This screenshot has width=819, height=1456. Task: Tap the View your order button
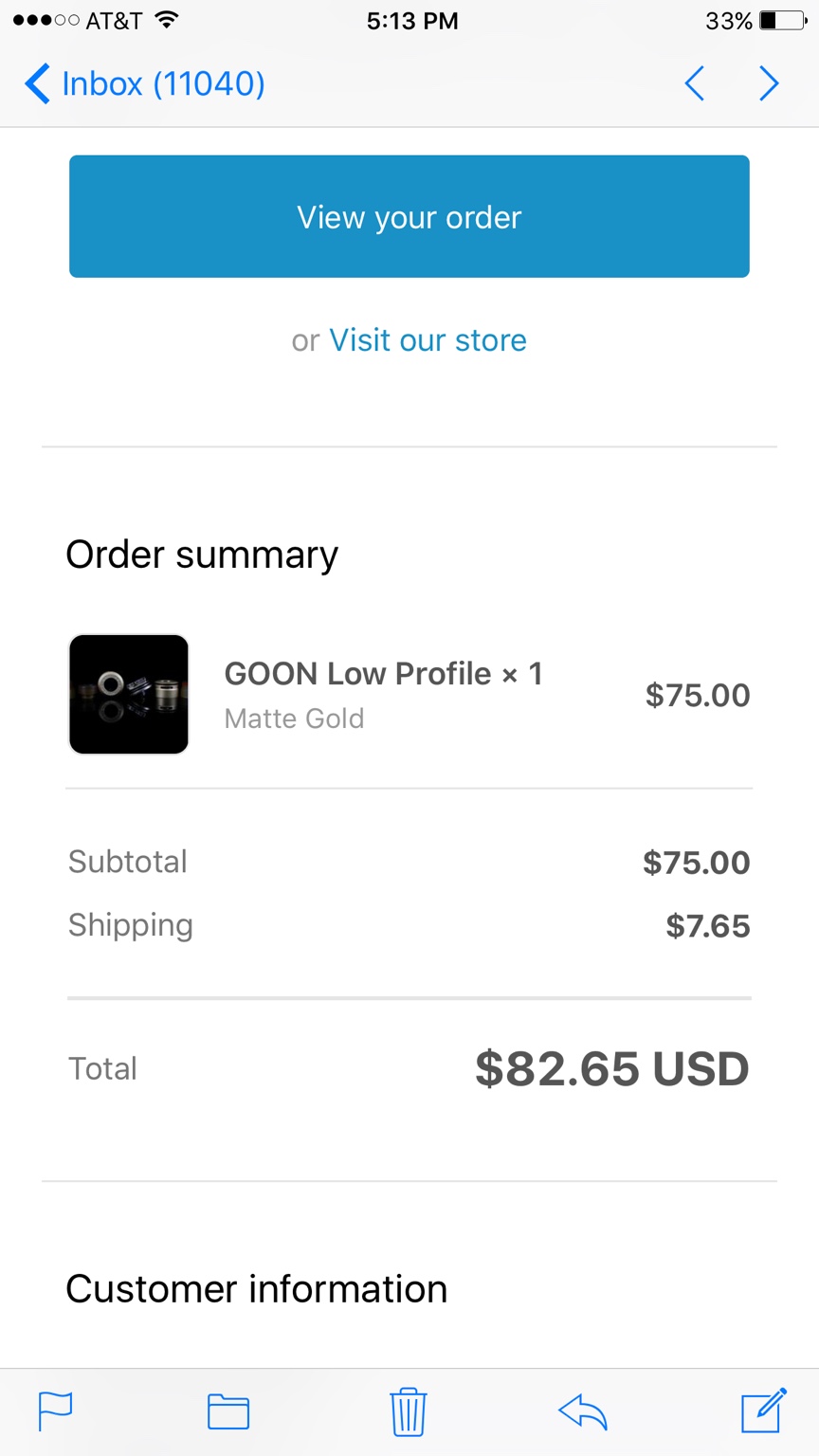click(x=409, y=217)
